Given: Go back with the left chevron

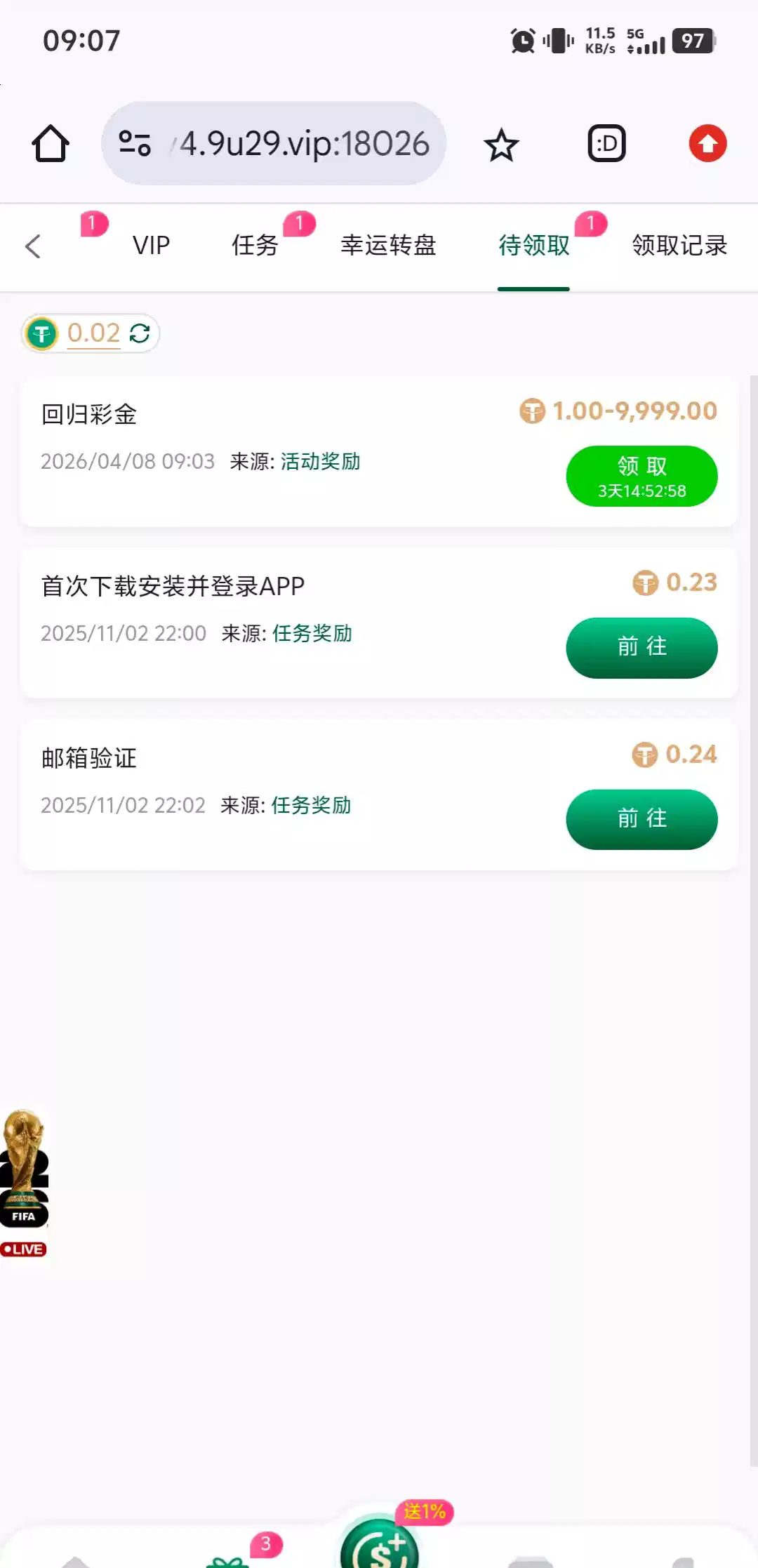Looking at the screenshot, I should click(33, 246).
